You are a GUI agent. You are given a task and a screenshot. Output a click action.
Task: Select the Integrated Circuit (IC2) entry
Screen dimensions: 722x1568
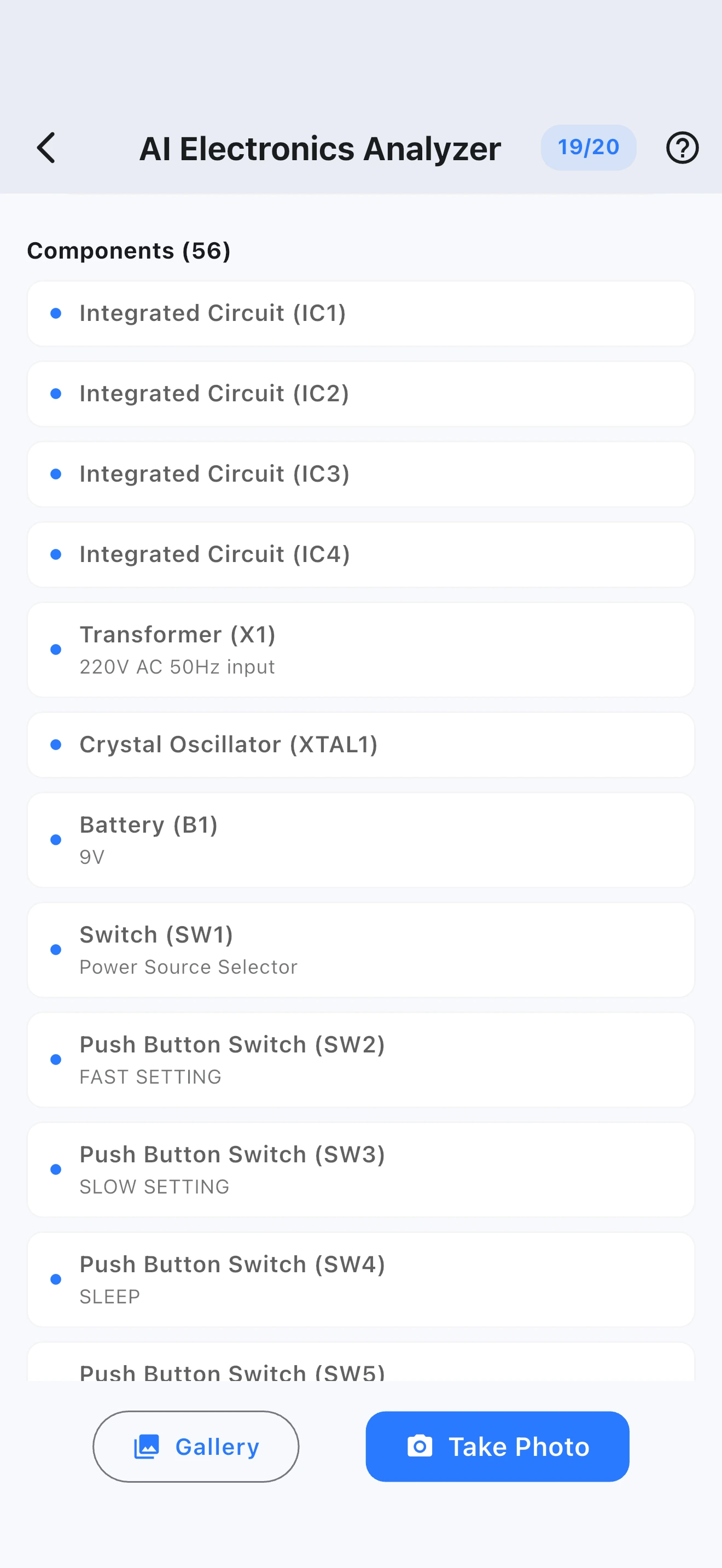[x=361, y=393]
